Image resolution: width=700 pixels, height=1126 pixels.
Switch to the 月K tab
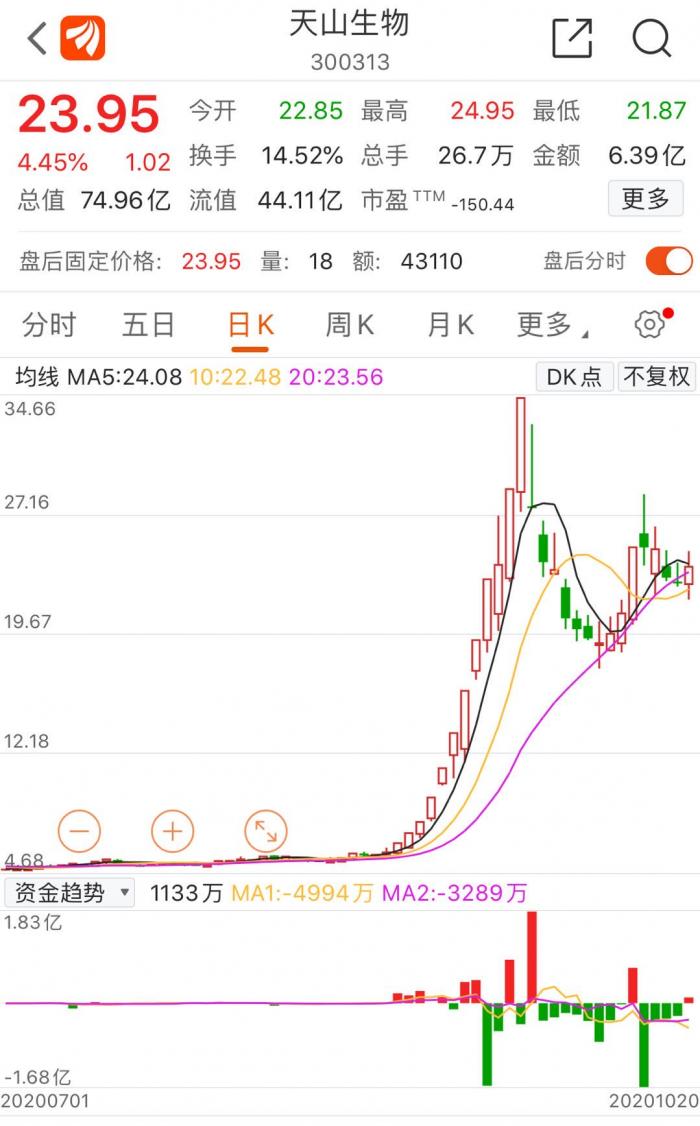pos(450,325)
